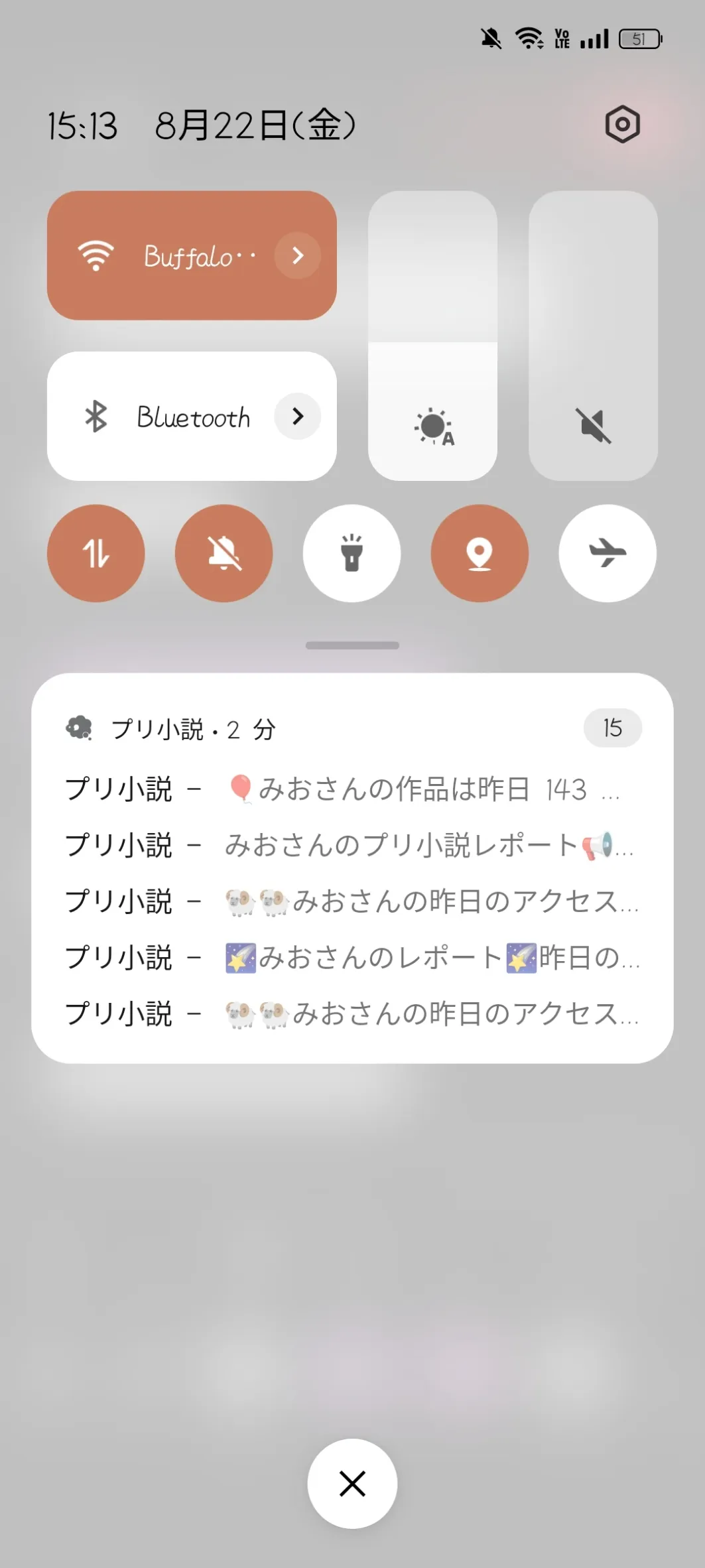Open the プリ小説 notification group
Screen dimensions: 705x1568
352,901
